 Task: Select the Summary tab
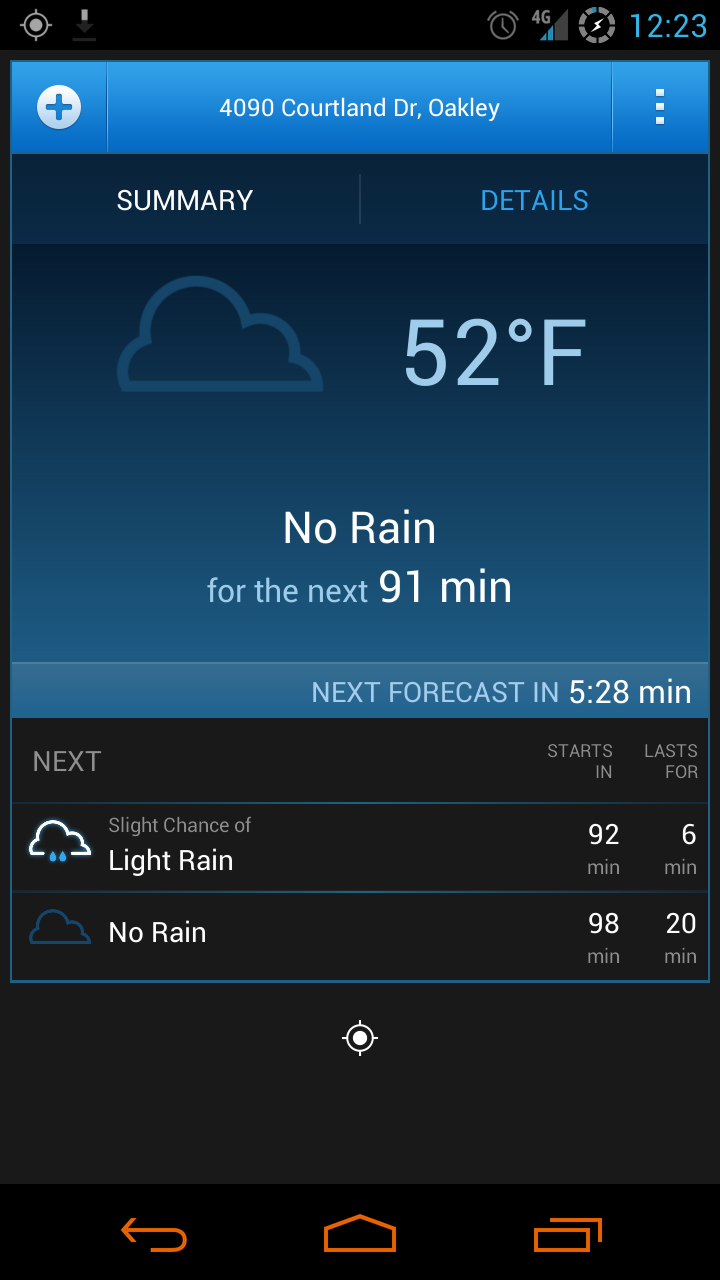click(x=185, y=200)
